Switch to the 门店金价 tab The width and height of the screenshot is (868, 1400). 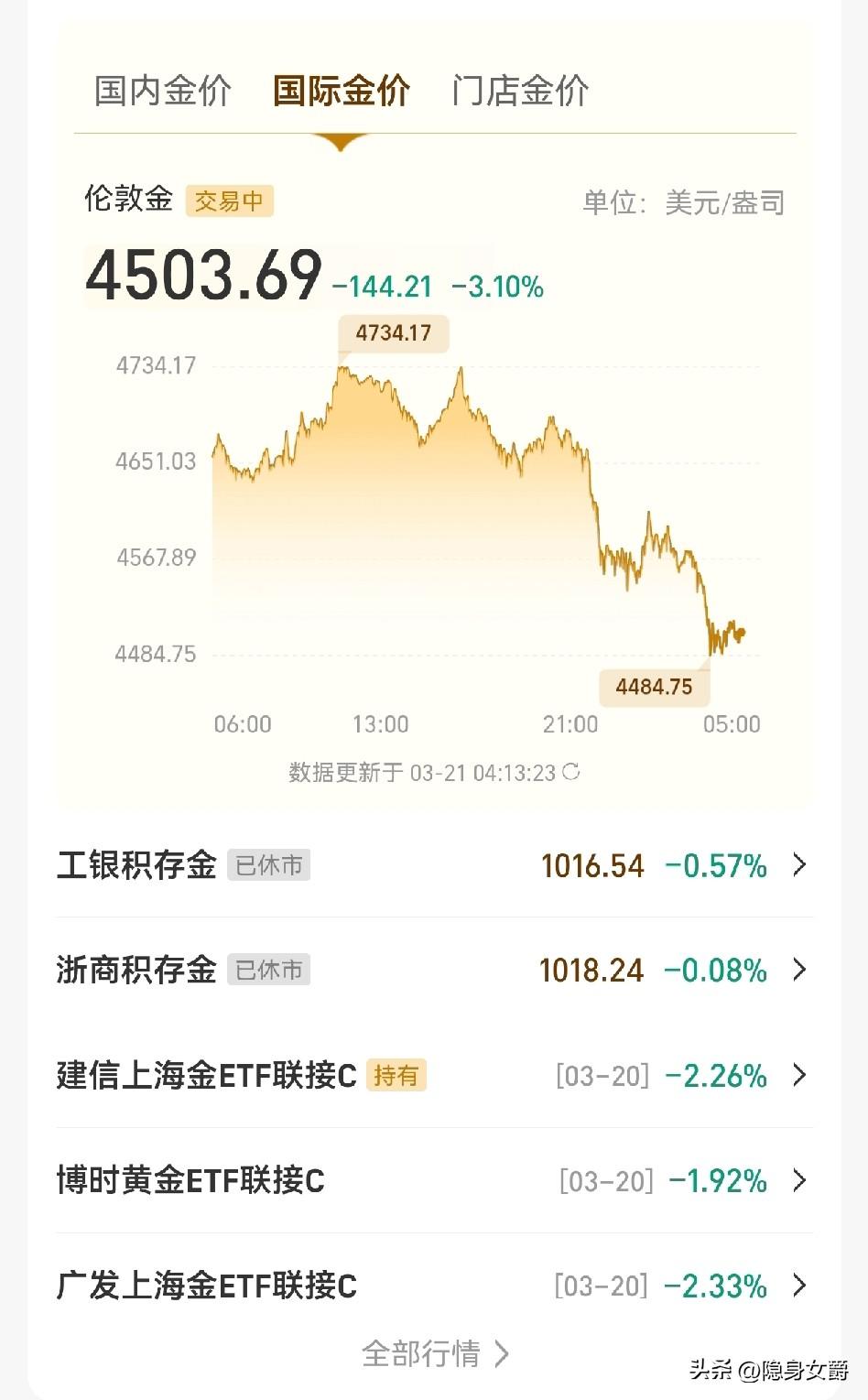click(x=519, y=91)
